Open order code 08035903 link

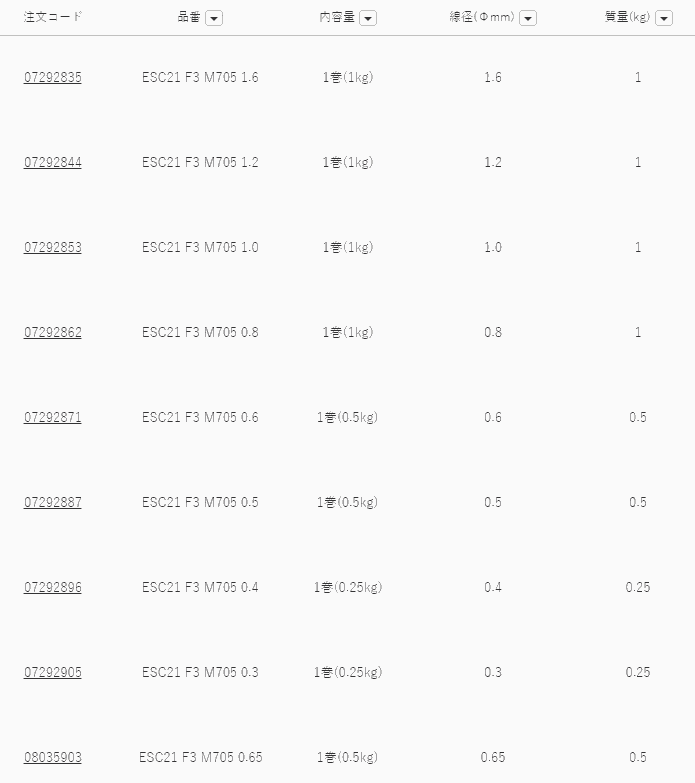click(53, 758)
